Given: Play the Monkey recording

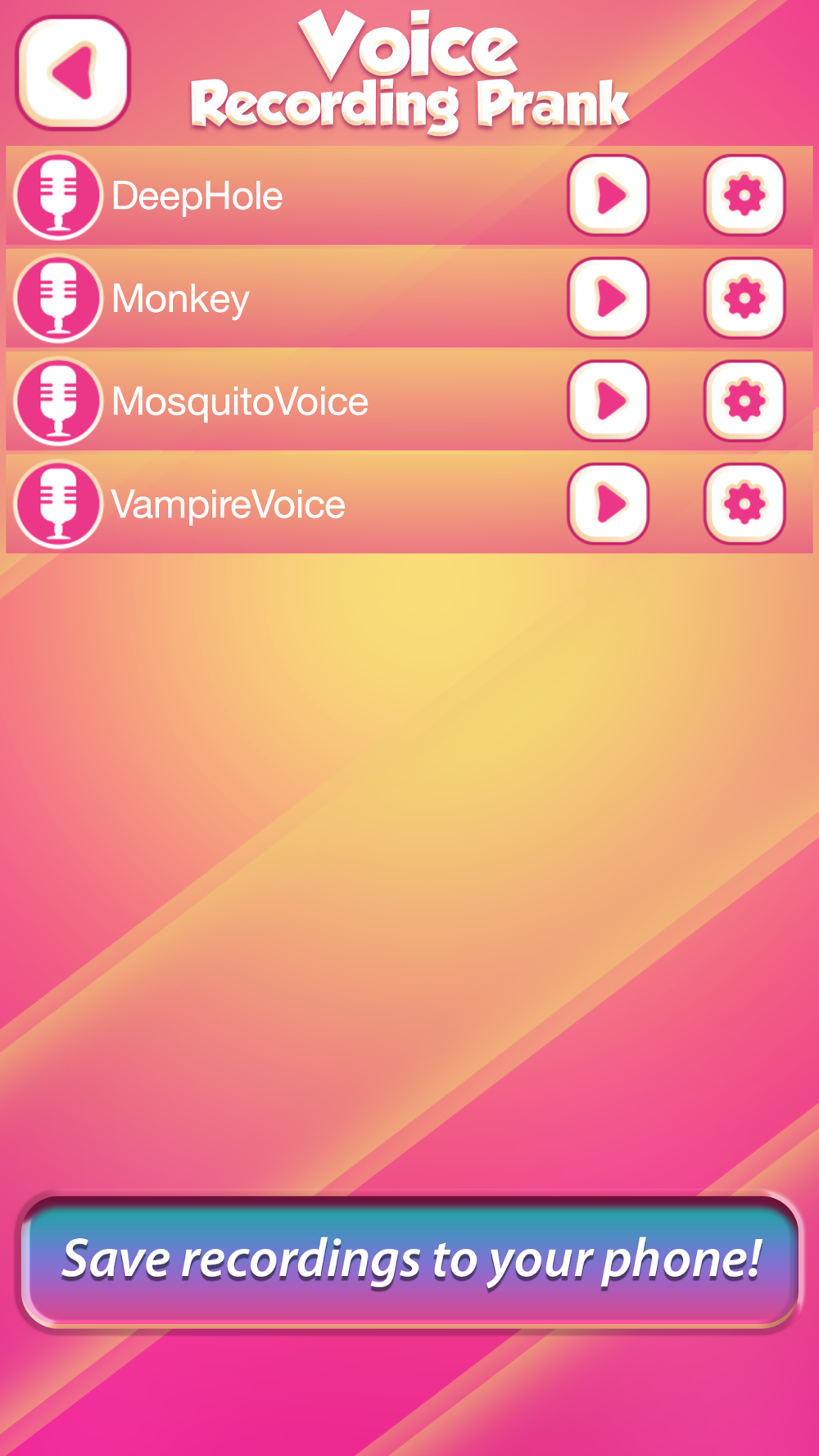Looking at the screenshot, I should tap(609, 298).
